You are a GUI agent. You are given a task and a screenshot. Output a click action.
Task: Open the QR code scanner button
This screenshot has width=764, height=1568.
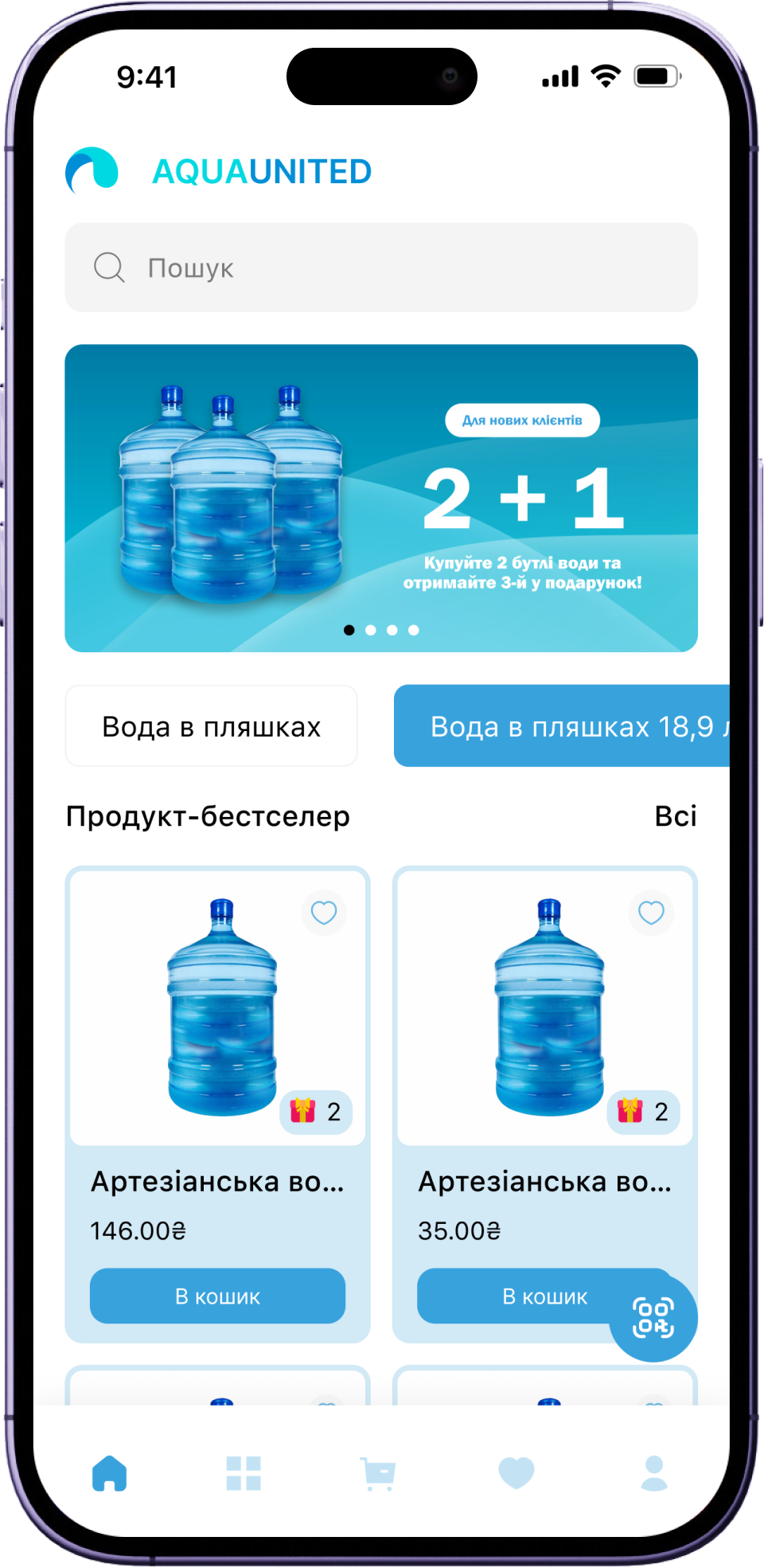(x=653, y=1318)
